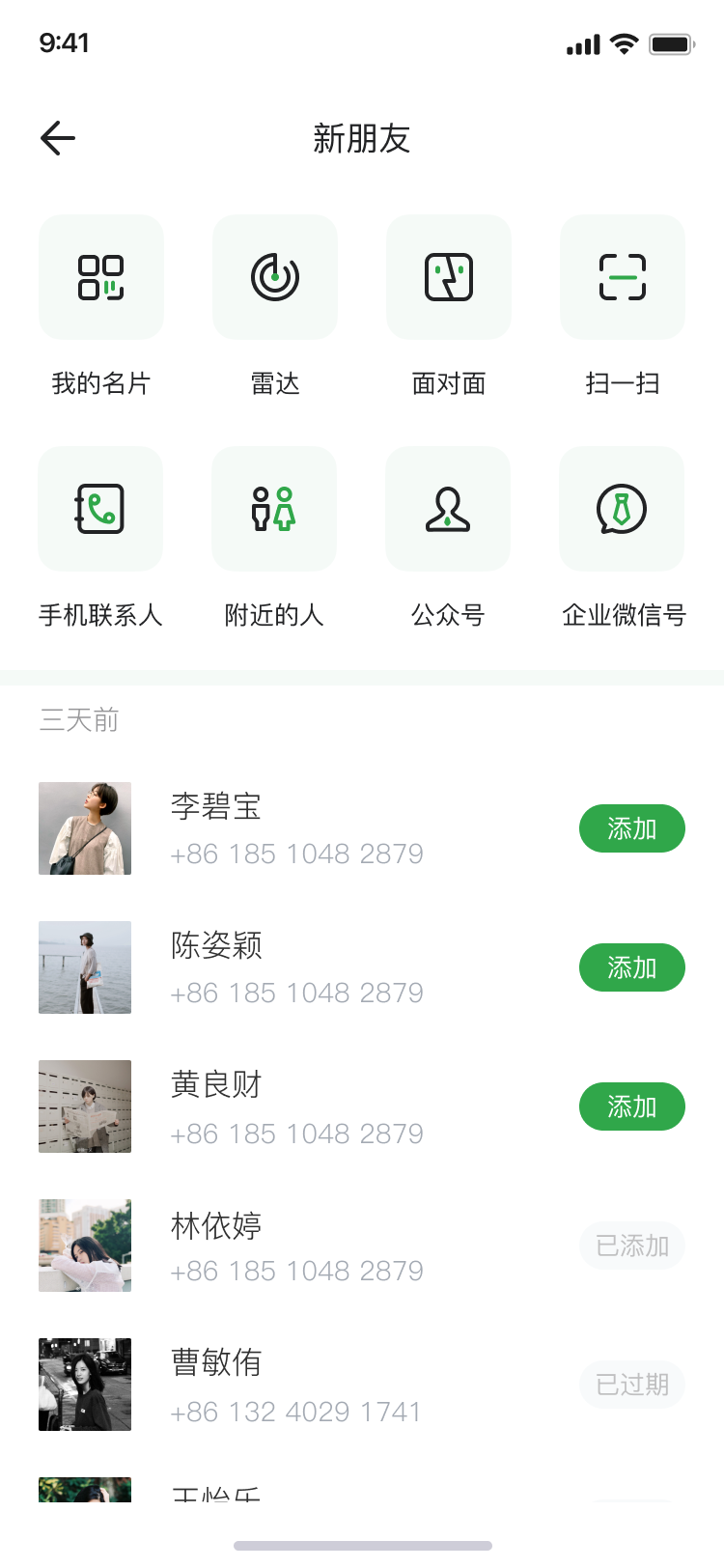Viewport: 724px width, 1568px height.
Task: Open 公众号 (official accounts)
Action: pyautogui.click(x=448, y=510)
